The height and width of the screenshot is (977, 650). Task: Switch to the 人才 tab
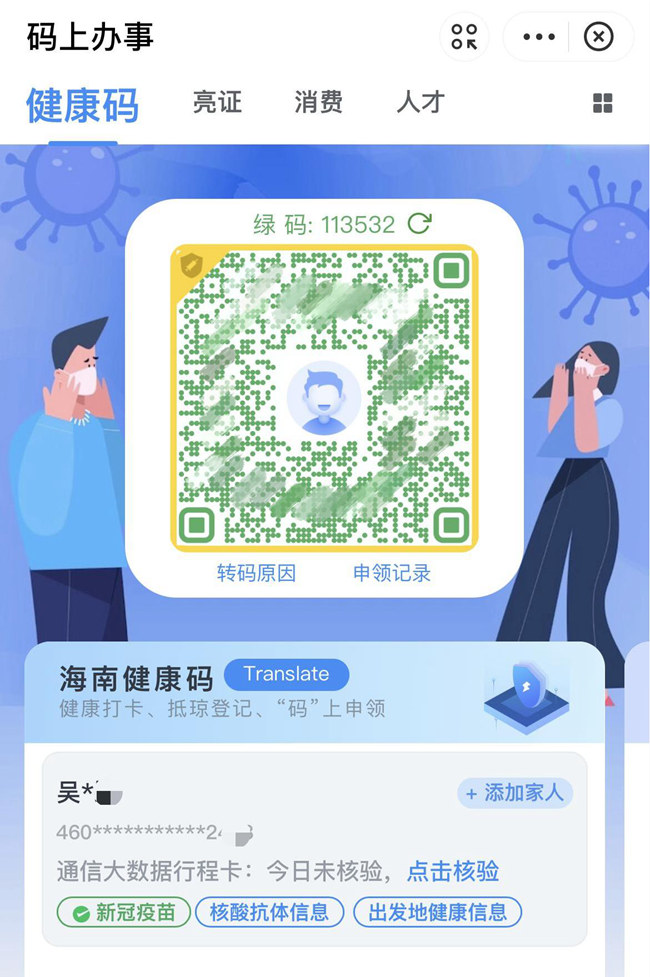420,103
